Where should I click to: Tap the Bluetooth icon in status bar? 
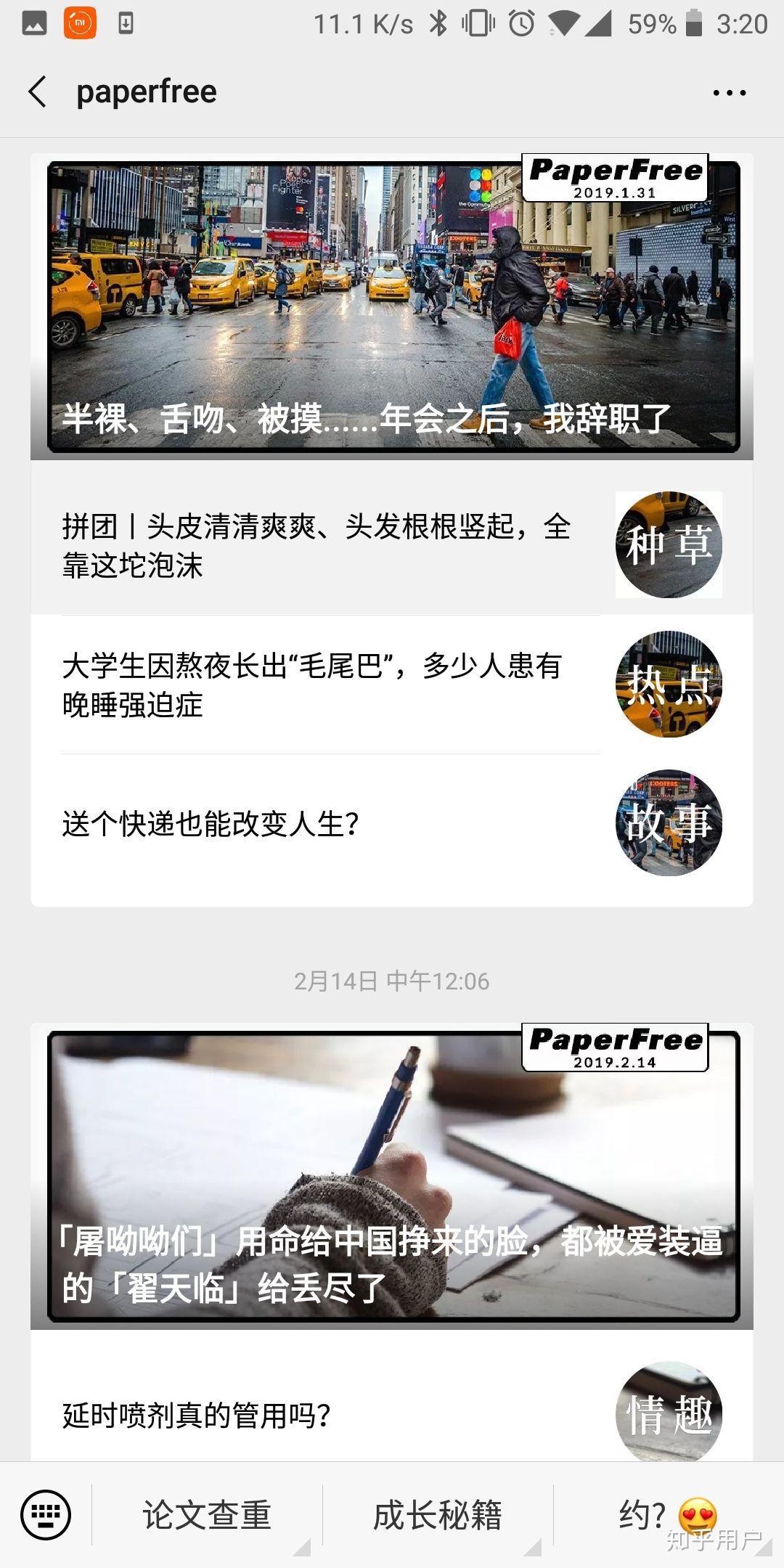(x=438, y=22)
